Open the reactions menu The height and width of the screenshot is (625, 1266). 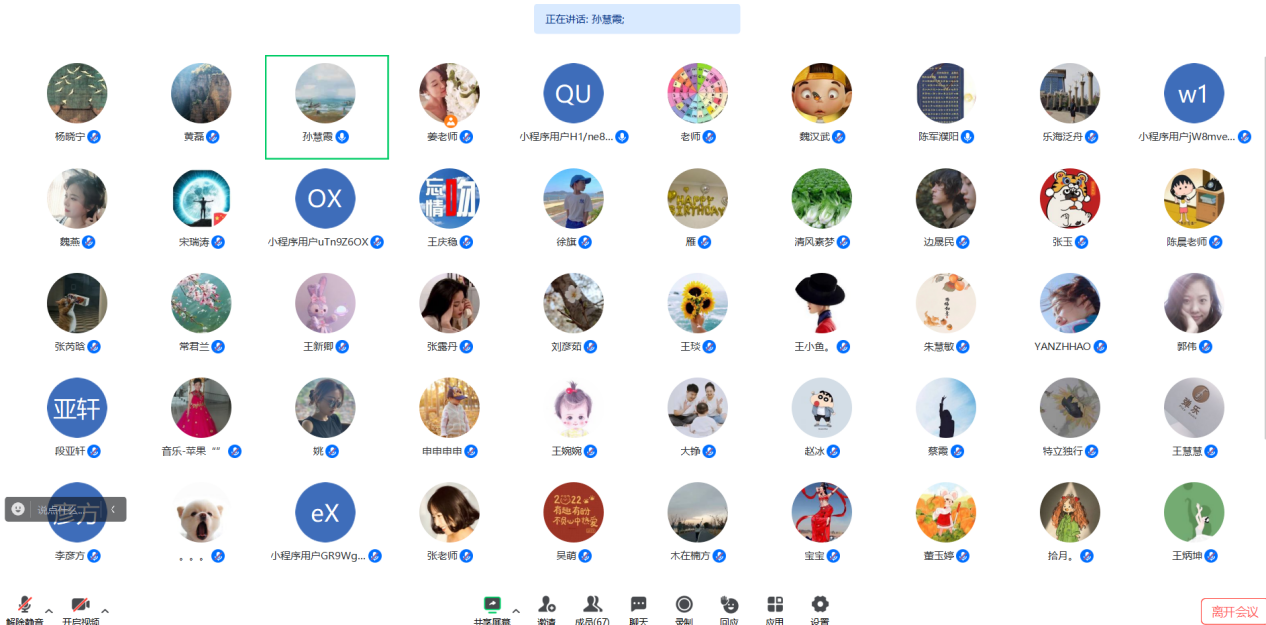click(x=729, y=608)
